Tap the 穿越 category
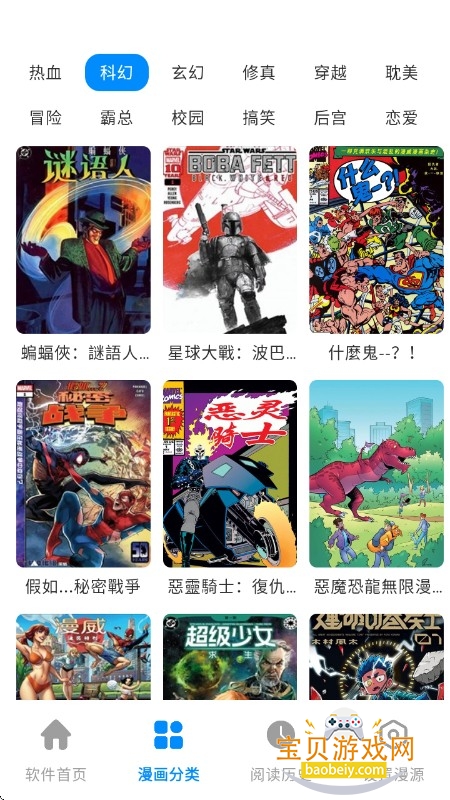This screenshot has height=800, width=450. (330, 72)
